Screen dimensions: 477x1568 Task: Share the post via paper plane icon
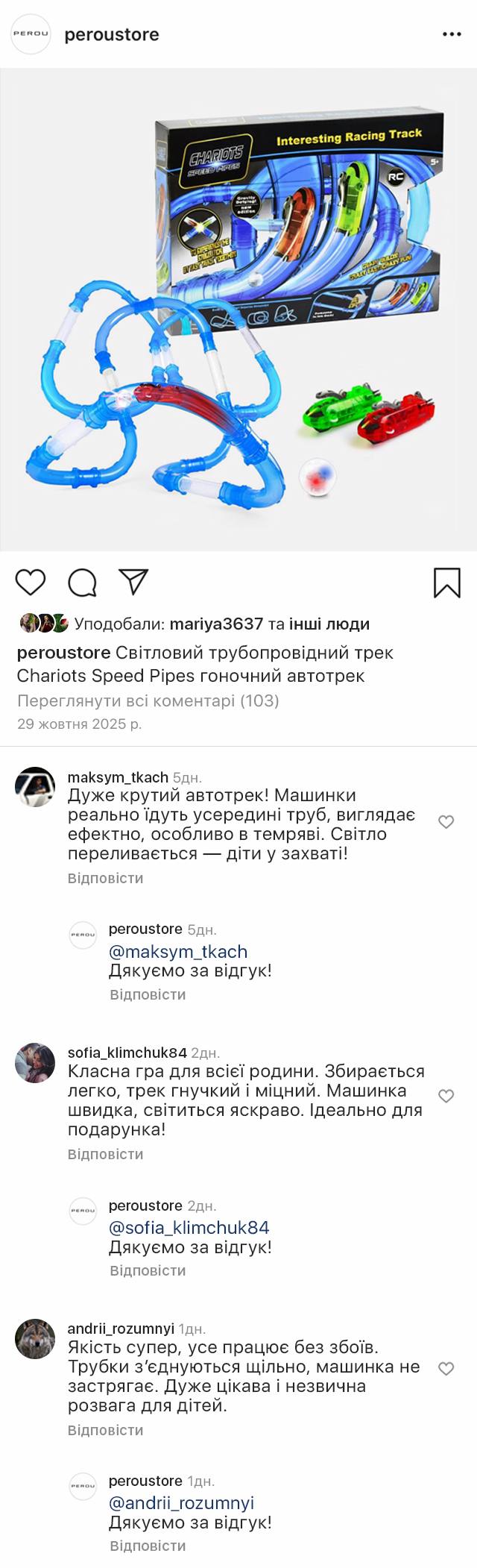click(134, 583)
